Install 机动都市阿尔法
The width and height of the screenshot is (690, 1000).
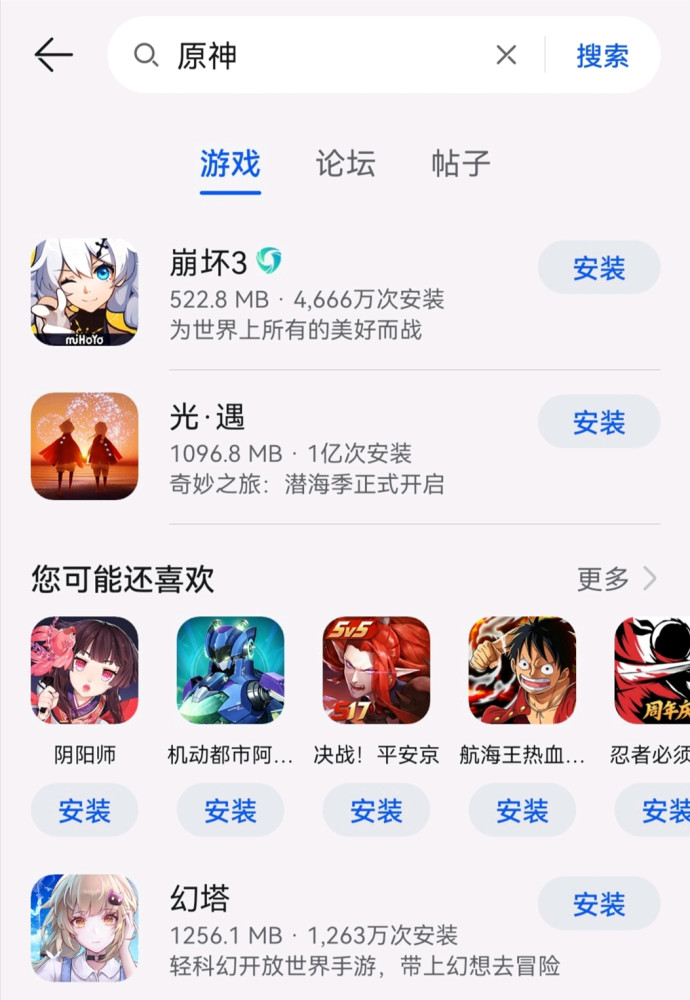[x=230, y=810]
